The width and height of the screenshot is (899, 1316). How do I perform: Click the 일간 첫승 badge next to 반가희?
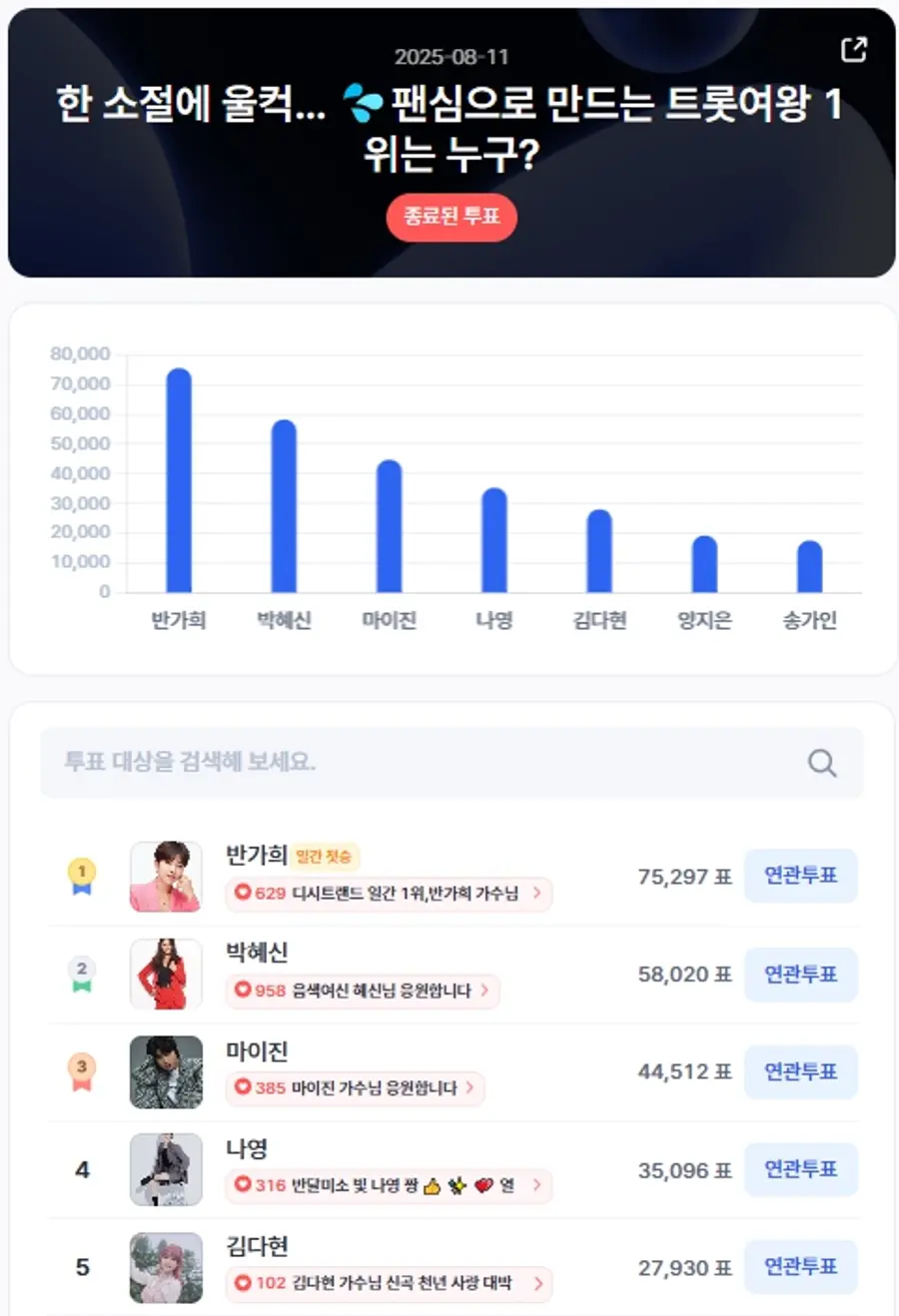322,857
